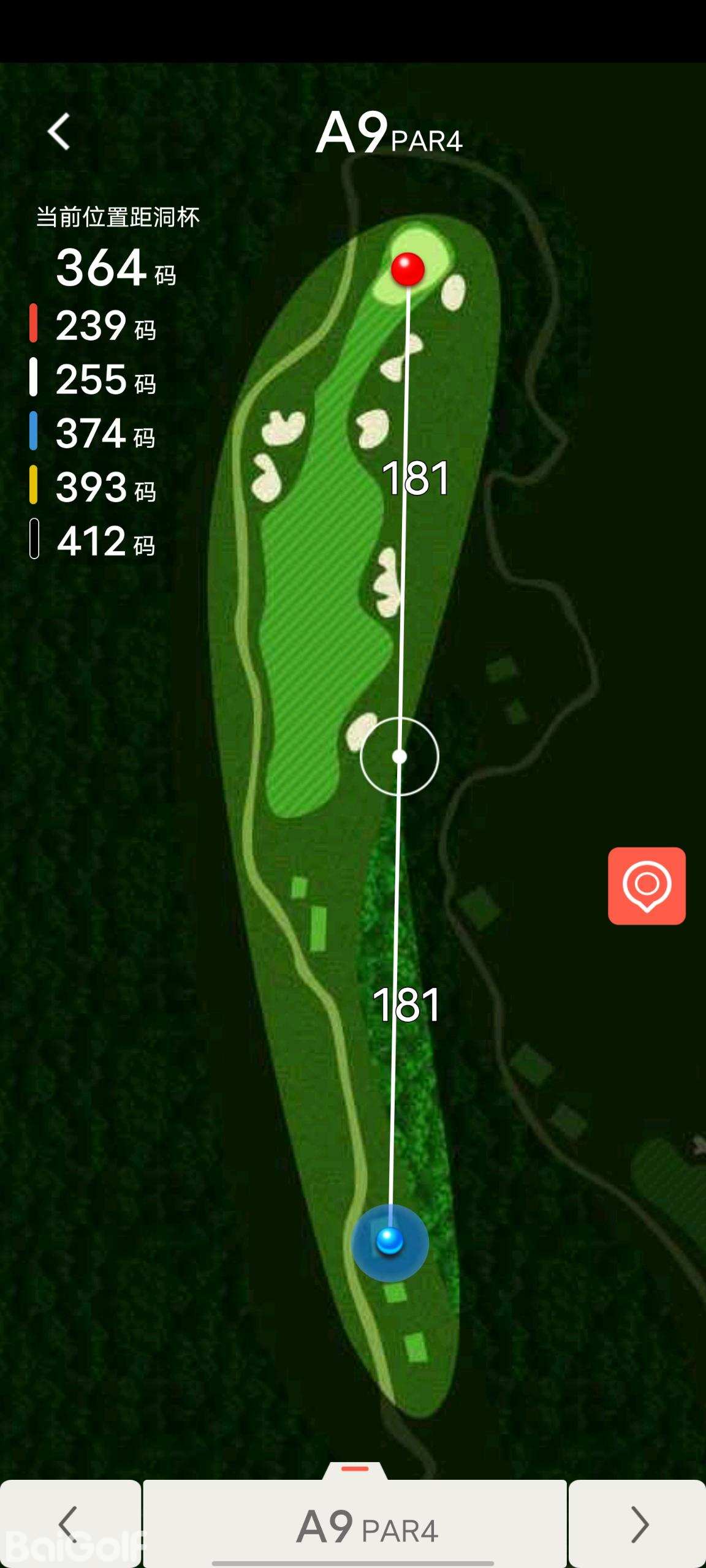This screenshot has height=1568, width=706.
Task: Go to the previous hole
Action: (70, 1523)
